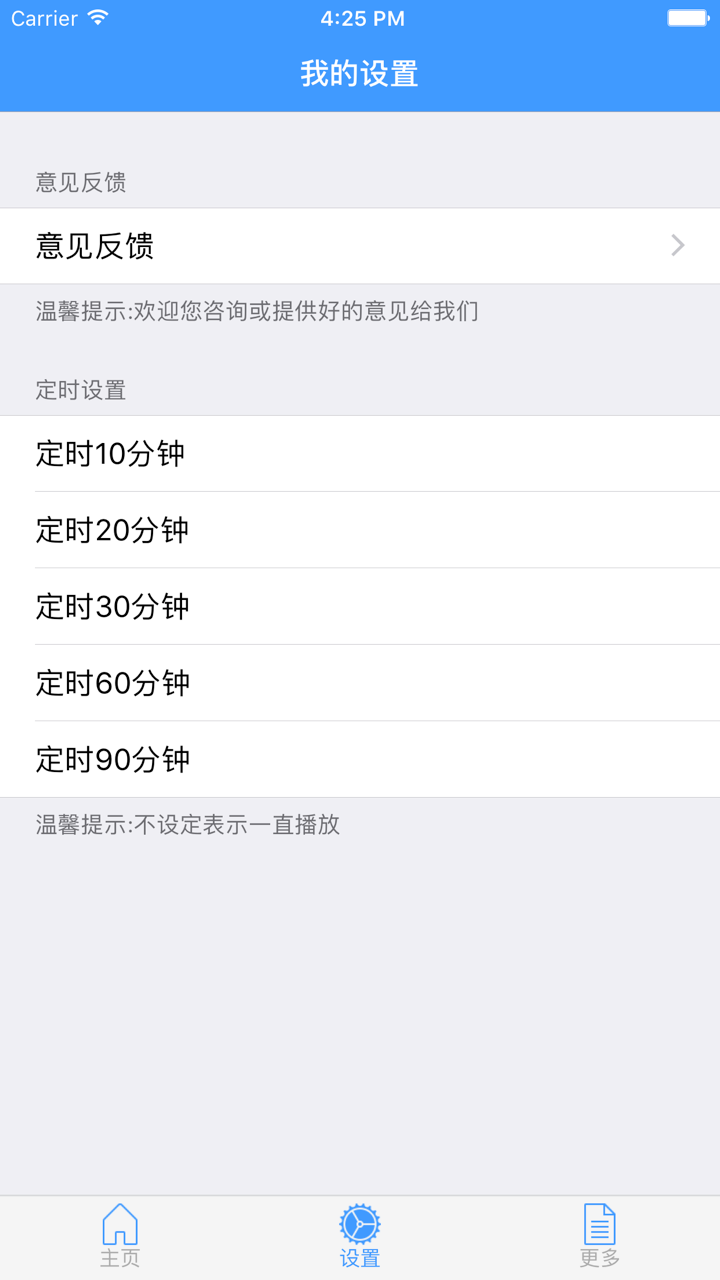
Task: Tap the 4:25 PM clock in status bar
Action: [360, 17]
